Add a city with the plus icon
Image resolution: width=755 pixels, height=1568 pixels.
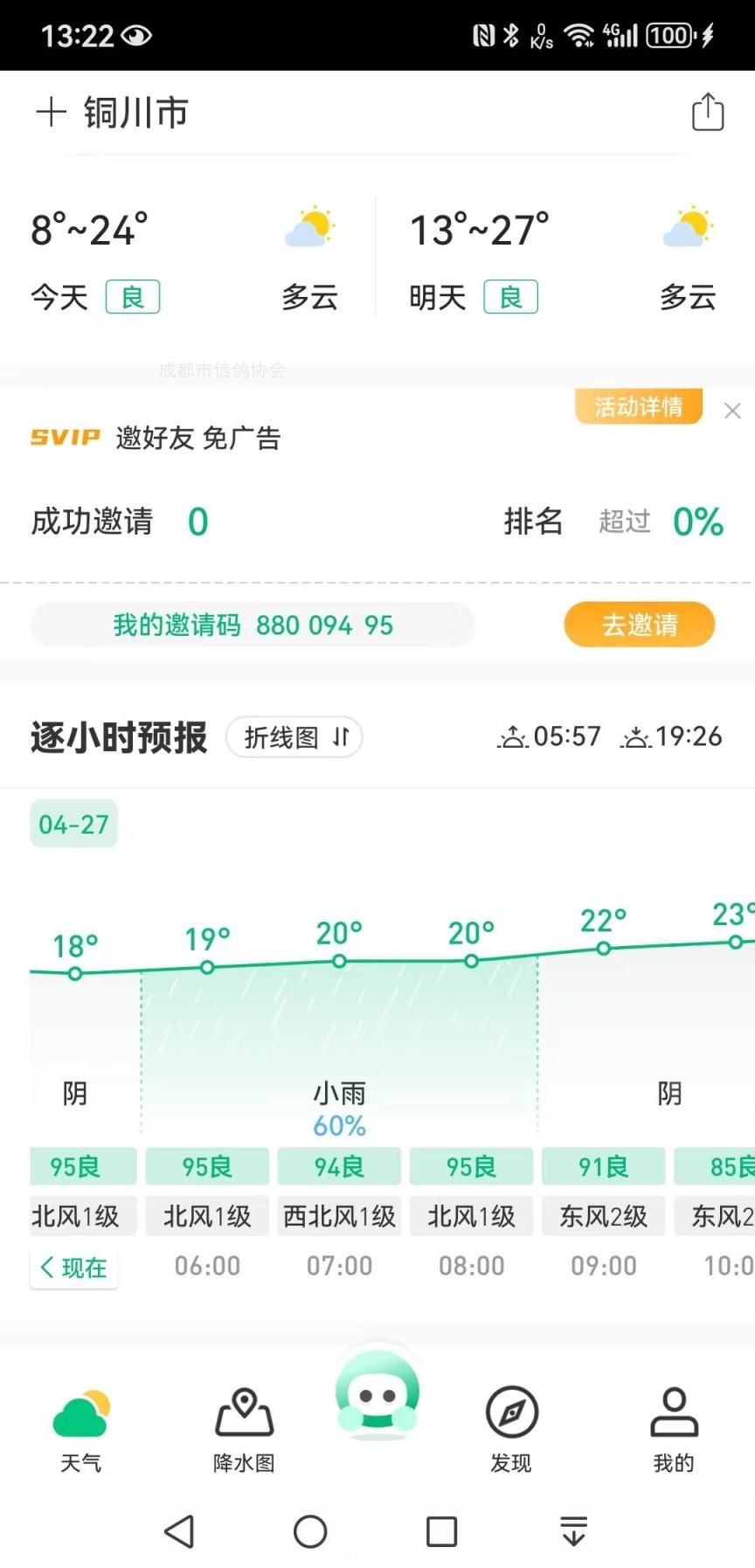pos(51,113)
